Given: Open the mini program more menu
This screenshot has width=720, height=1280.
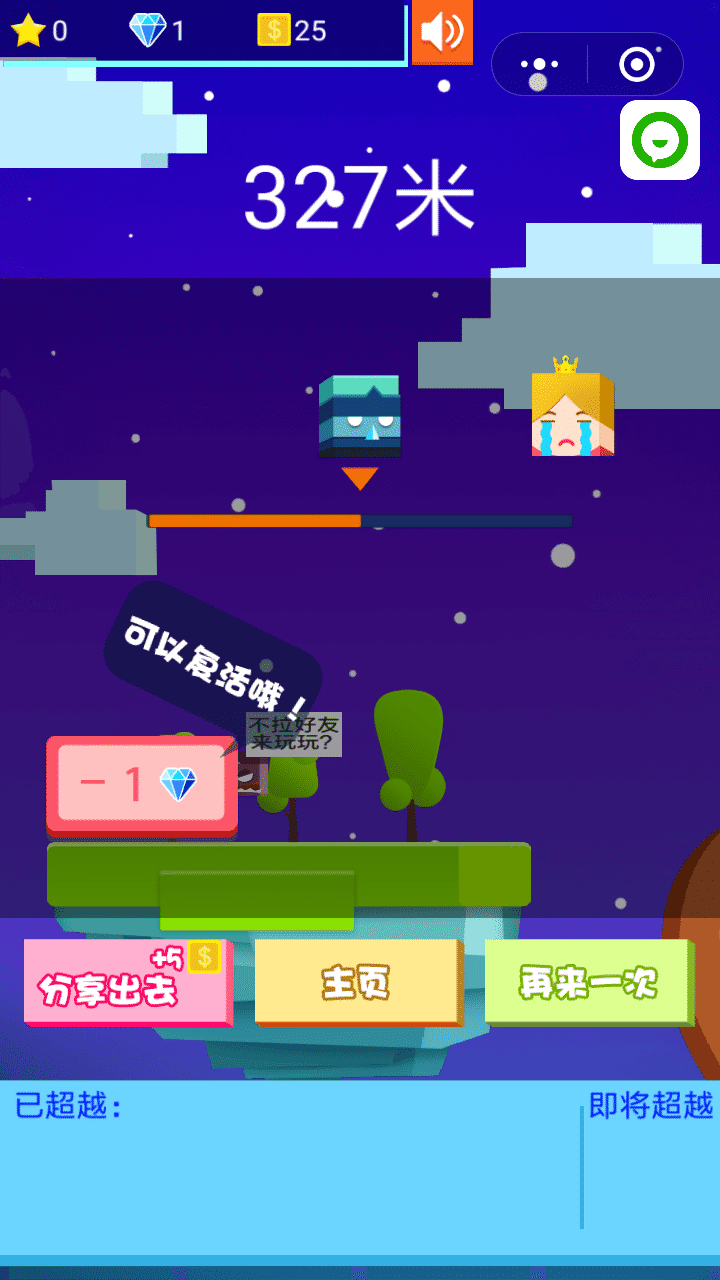Looking at the screenshot, I should click(x=540, y=65).
